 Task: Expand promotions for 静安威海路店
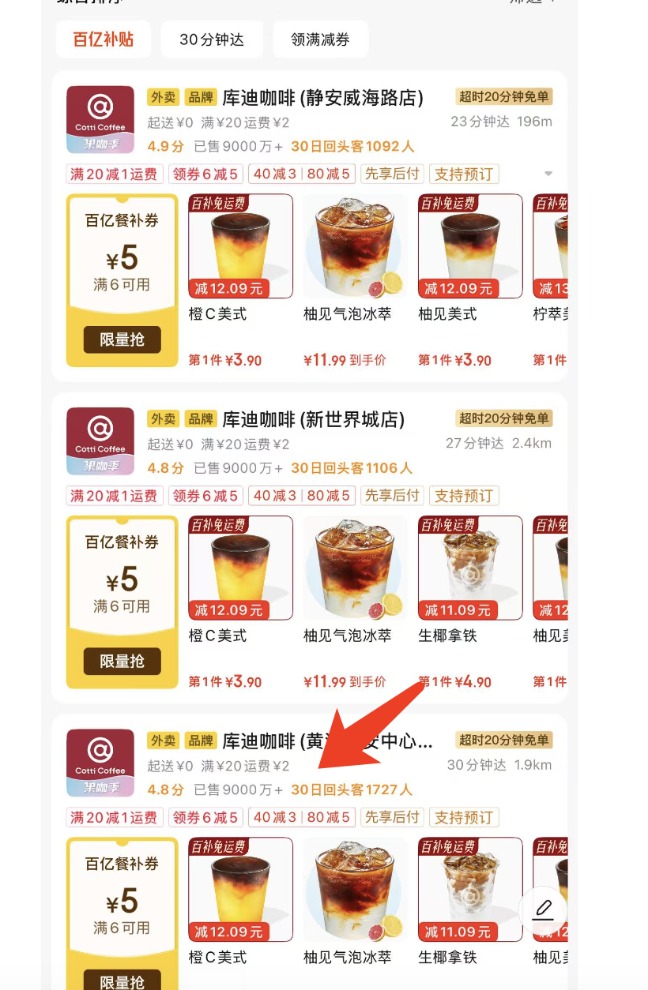coord(548,174)
